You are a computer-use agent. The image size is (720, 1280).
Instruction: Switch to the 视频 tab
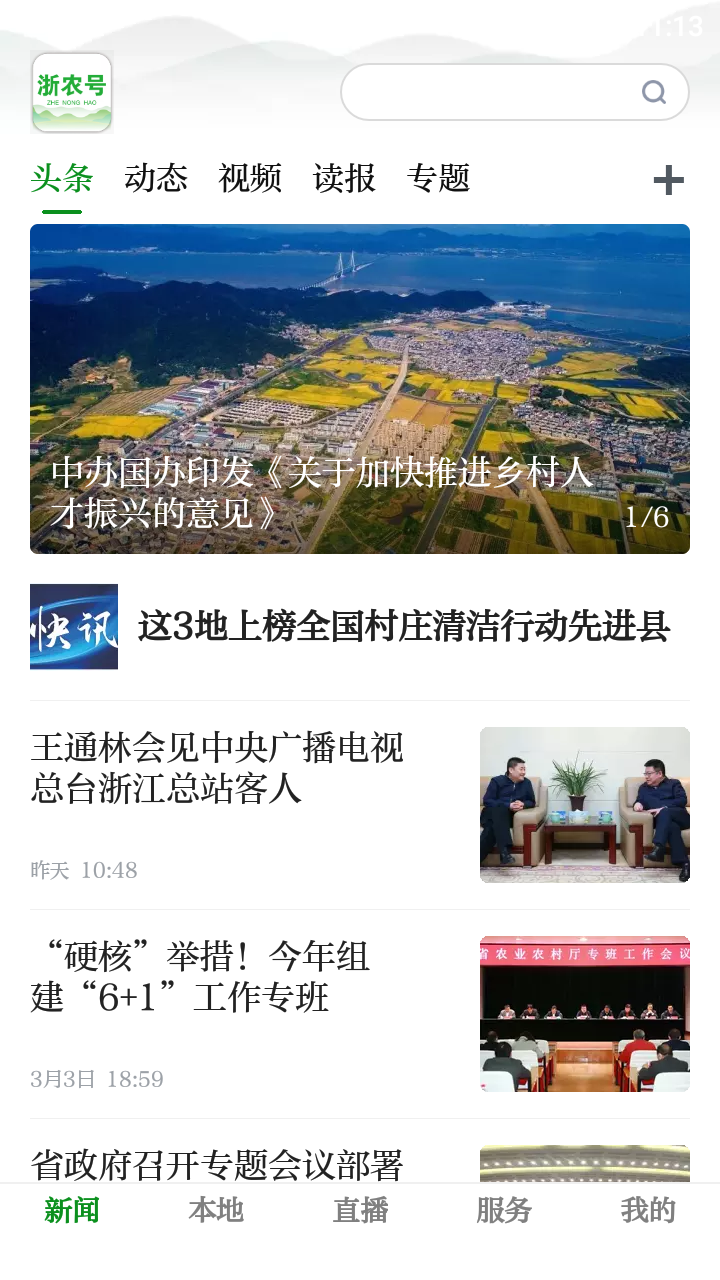(250, 178)
